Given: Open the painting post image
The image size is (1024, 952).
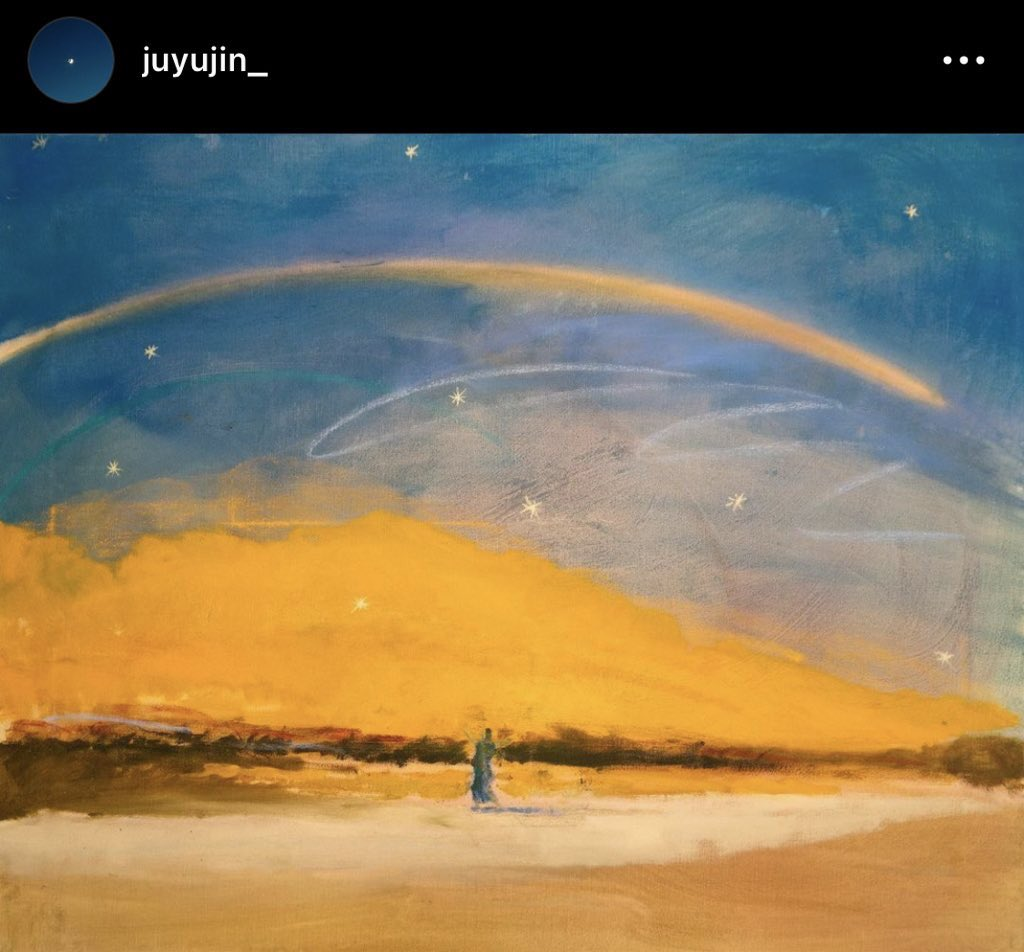Looking at the screenshot, I should pos(512,540).
